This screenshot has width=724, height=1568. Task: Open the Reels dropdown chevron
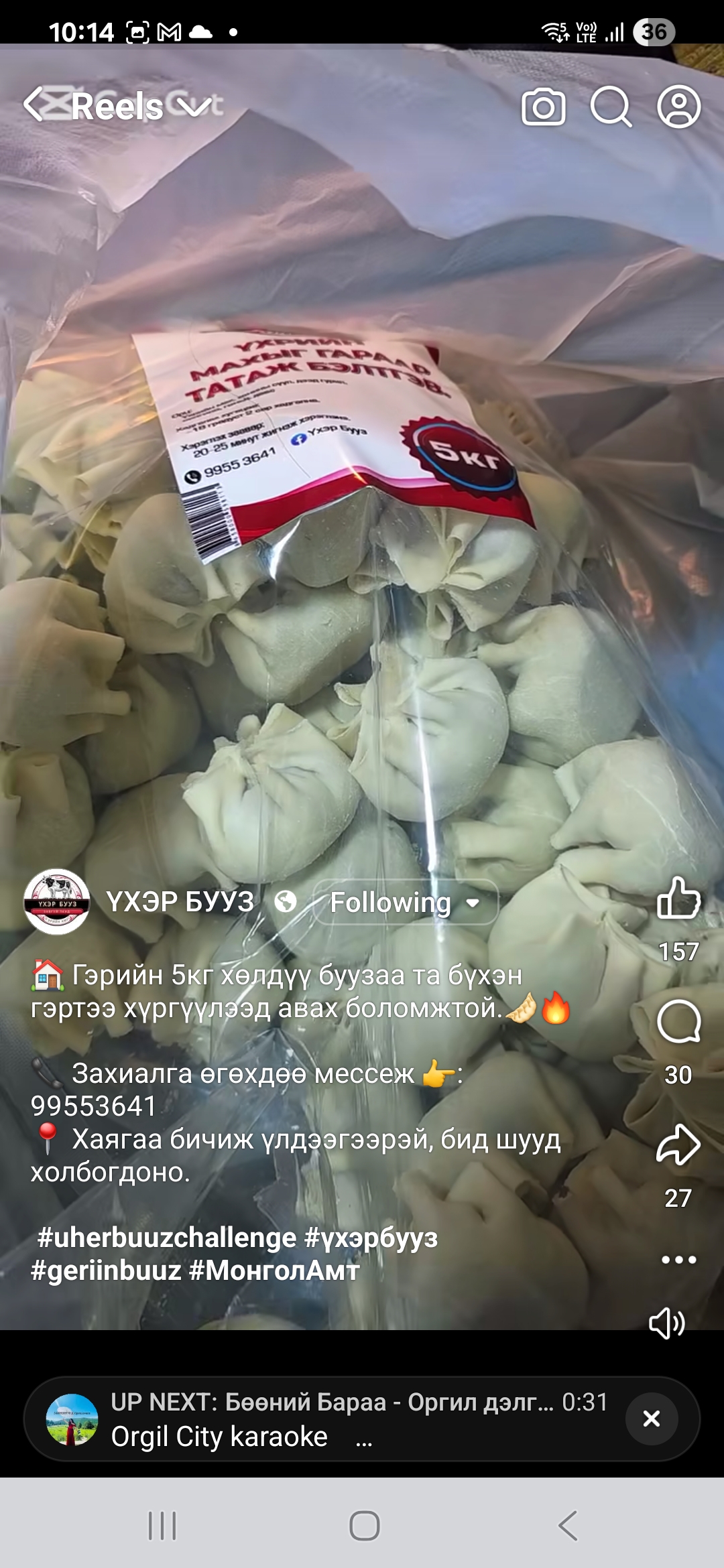click(194, 107)
